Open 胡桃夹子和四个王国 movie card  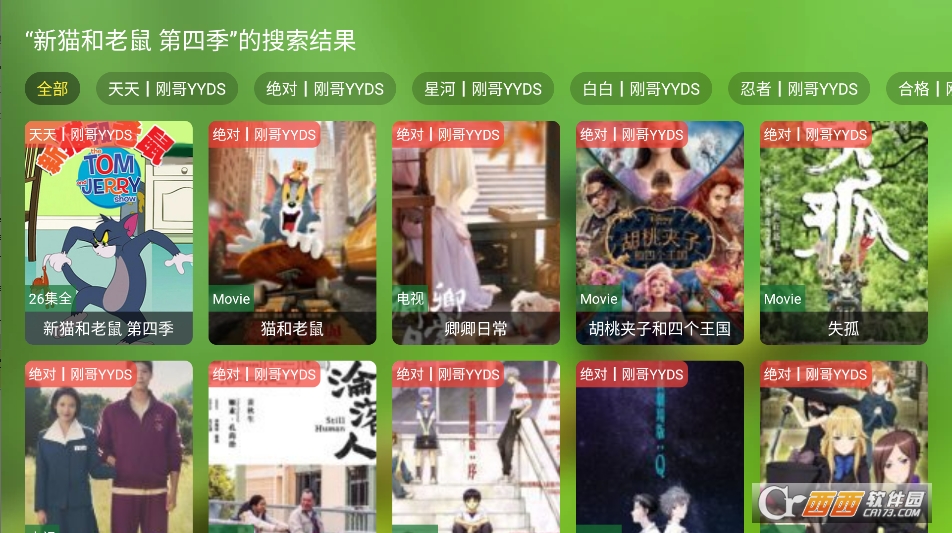point(660,233)
